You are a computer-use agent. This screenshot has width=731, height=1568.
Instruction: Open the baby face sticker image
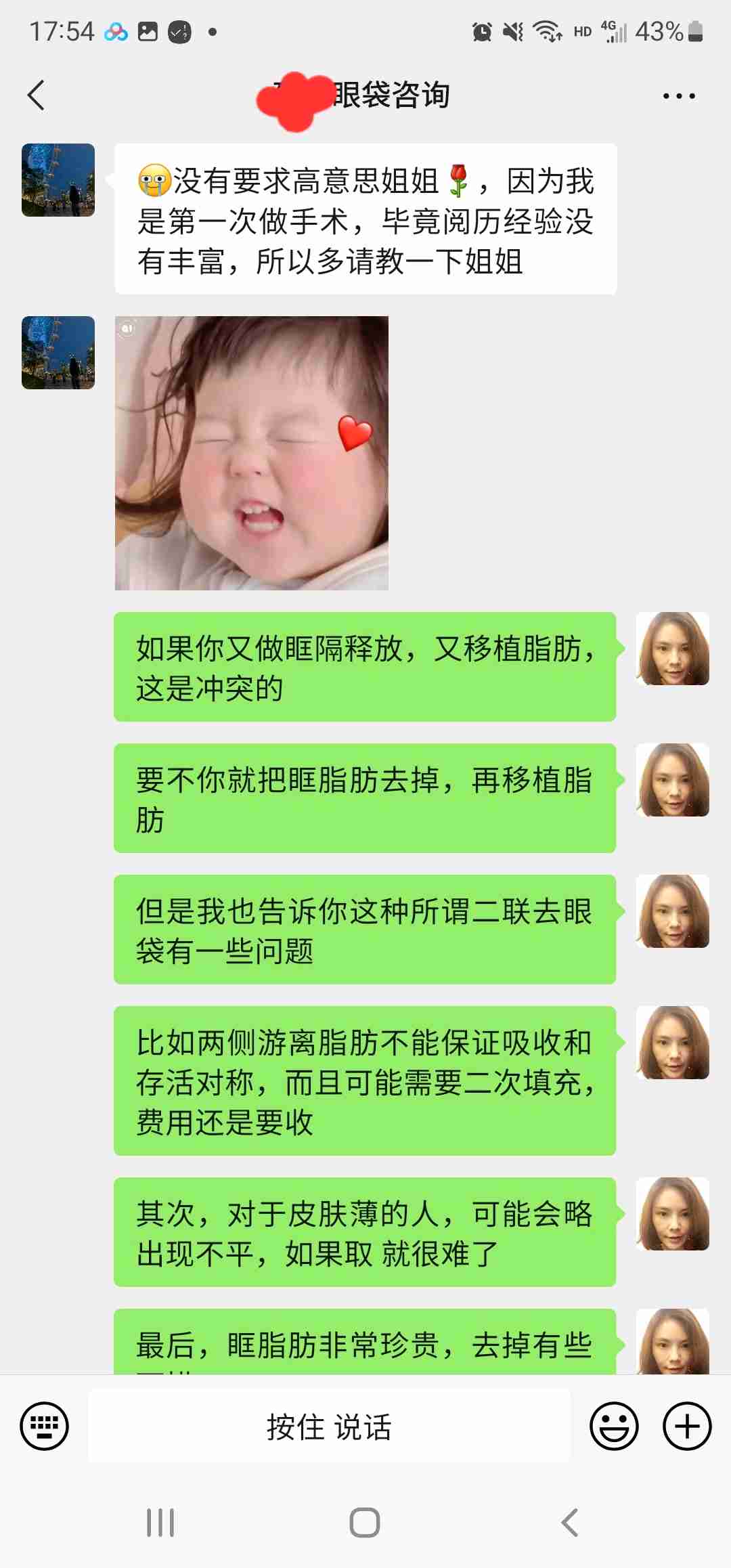(252, 453)
